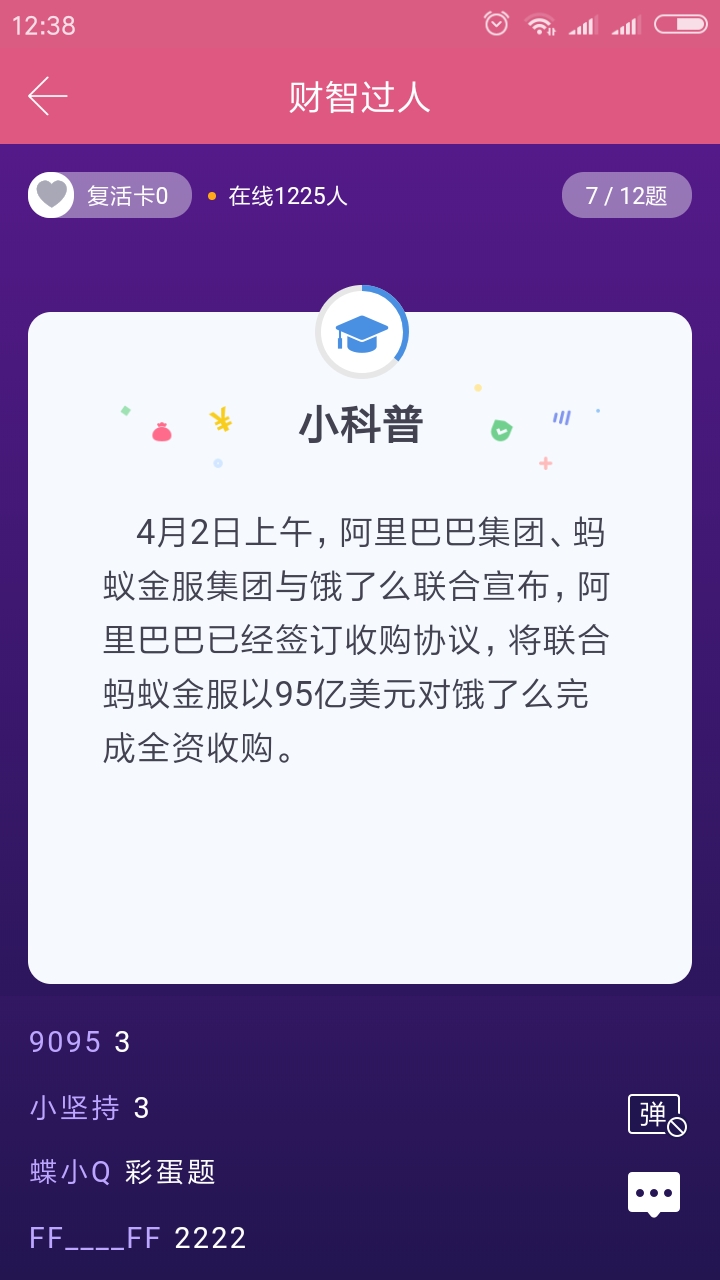
Task: Turn off the 弹 bullet comments
Action: coord(656,1114)
